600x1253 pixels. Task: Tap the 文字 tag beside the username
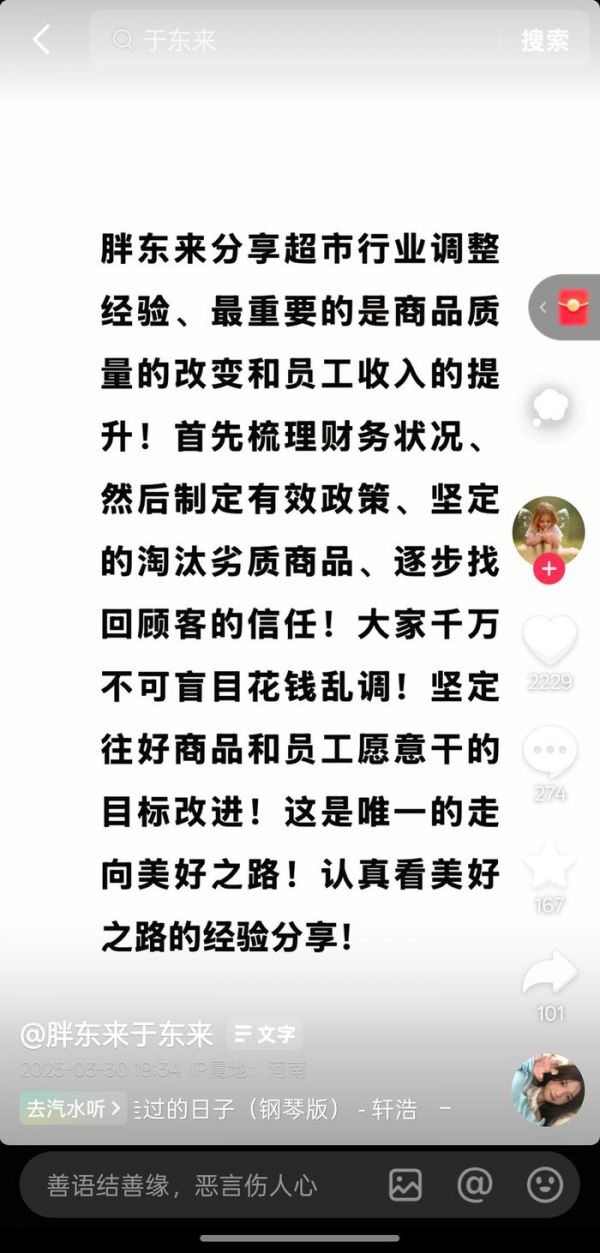(x=265, y=1034)
